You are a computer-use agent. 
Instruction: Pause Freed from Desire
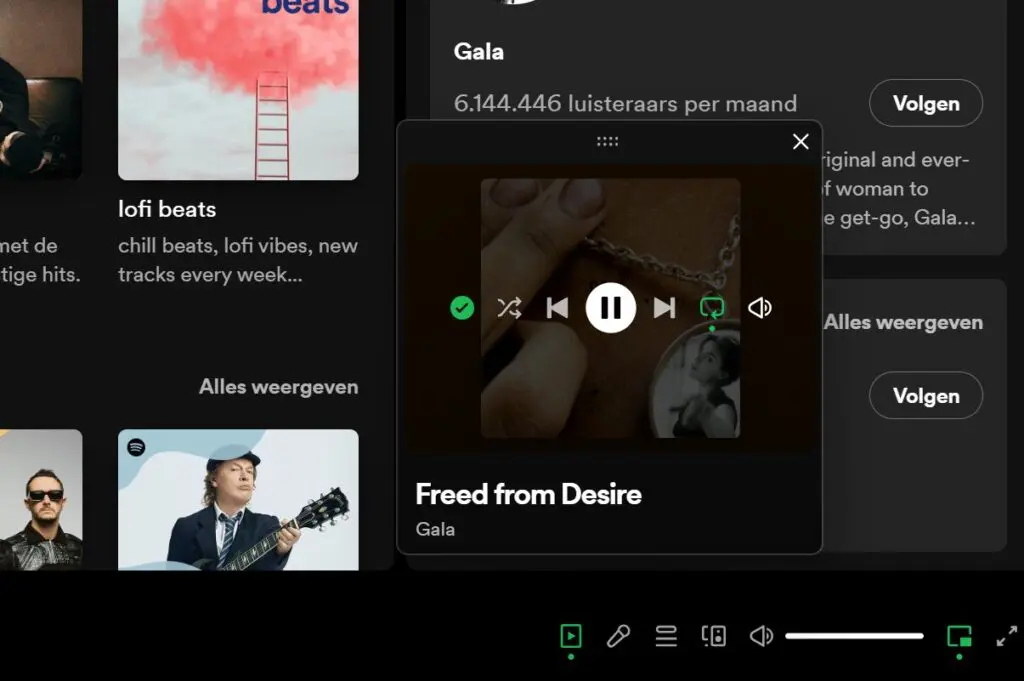tap(610, 308)
